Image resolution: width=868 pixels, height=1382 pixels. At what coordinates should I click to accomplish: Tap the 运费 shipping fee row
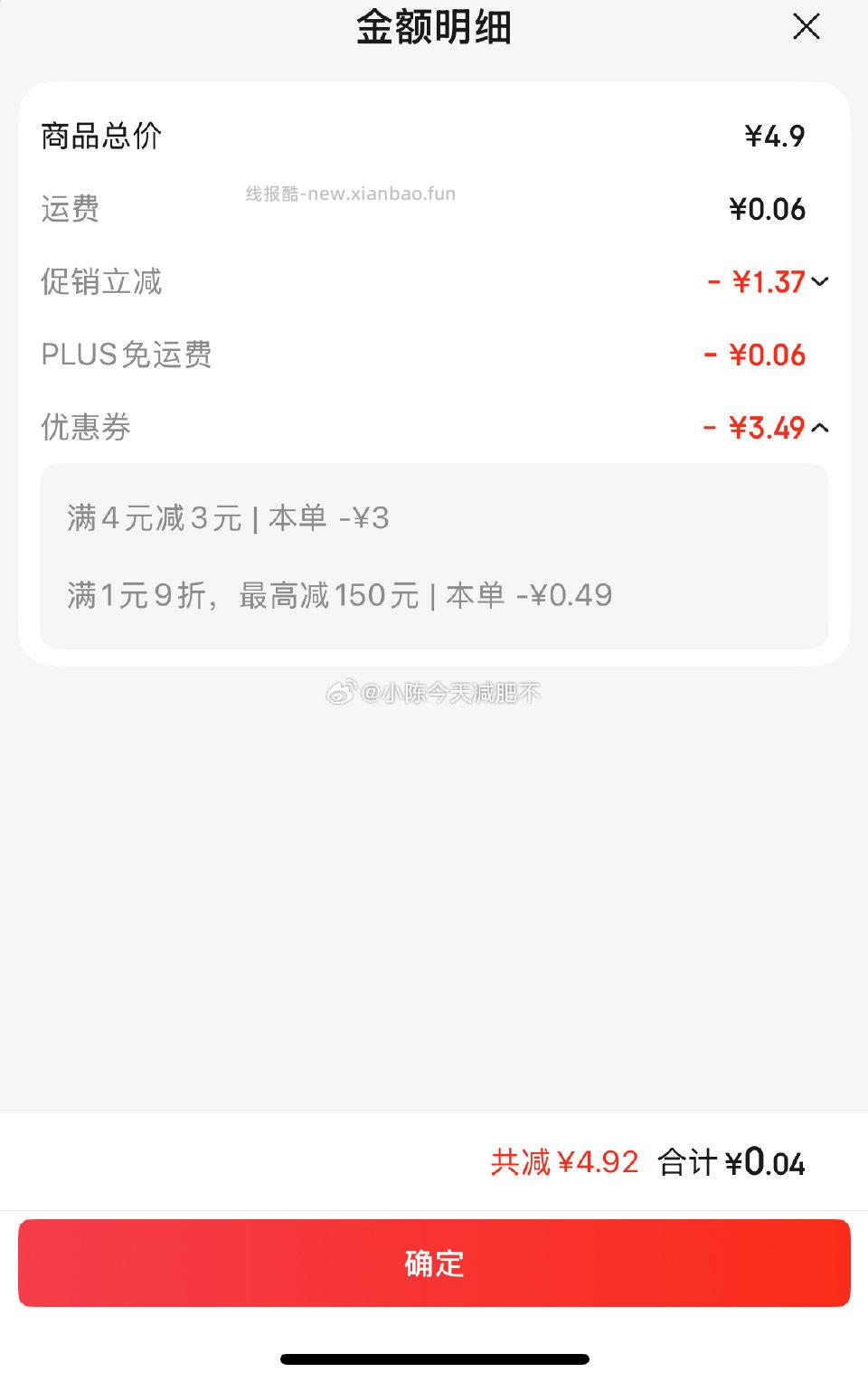click(71, 209)
